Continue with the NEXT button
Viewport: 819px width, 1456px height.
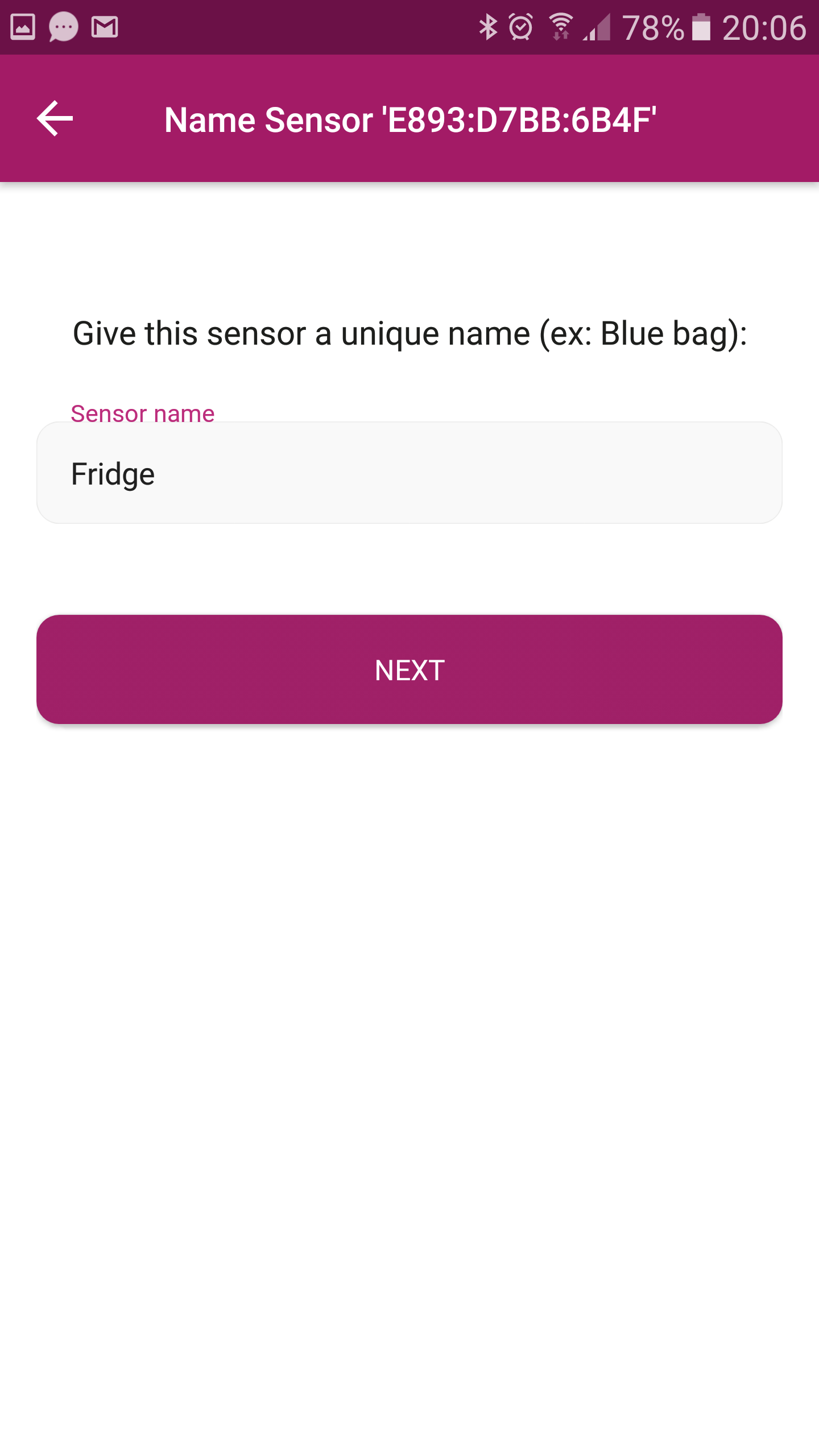coord(409,669)
